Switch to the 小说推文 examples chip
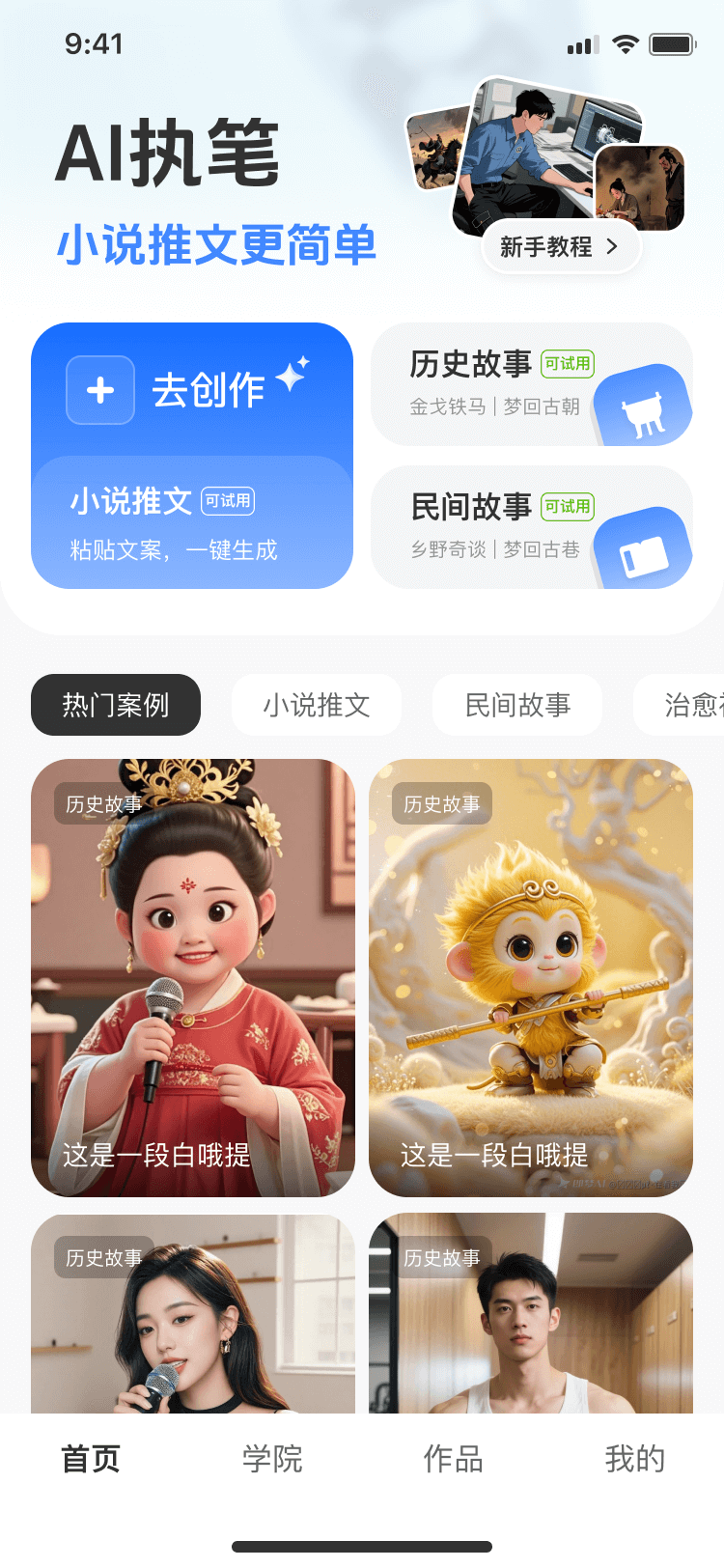This screenshot has height=1568, width=724. tap(317, 705)
